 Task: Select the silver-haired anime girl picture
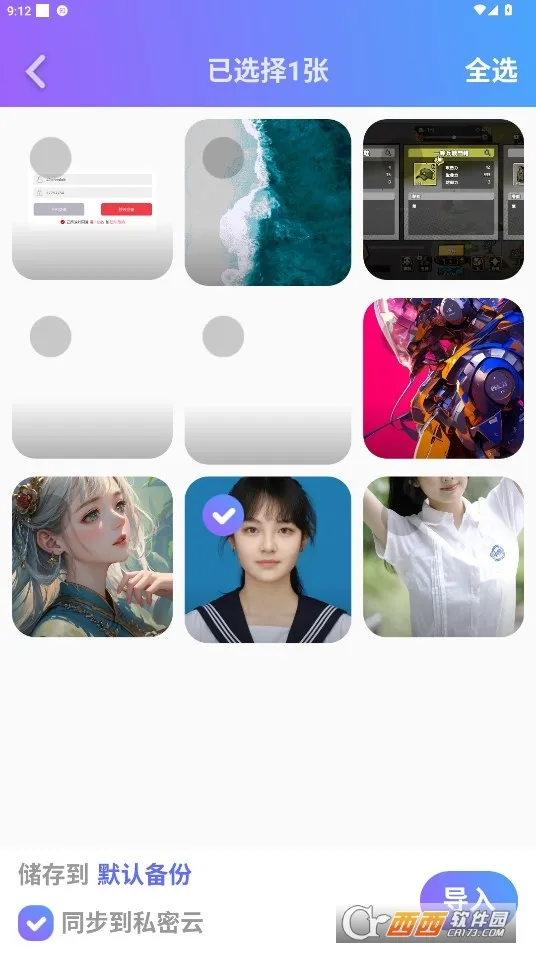point(92,557)
